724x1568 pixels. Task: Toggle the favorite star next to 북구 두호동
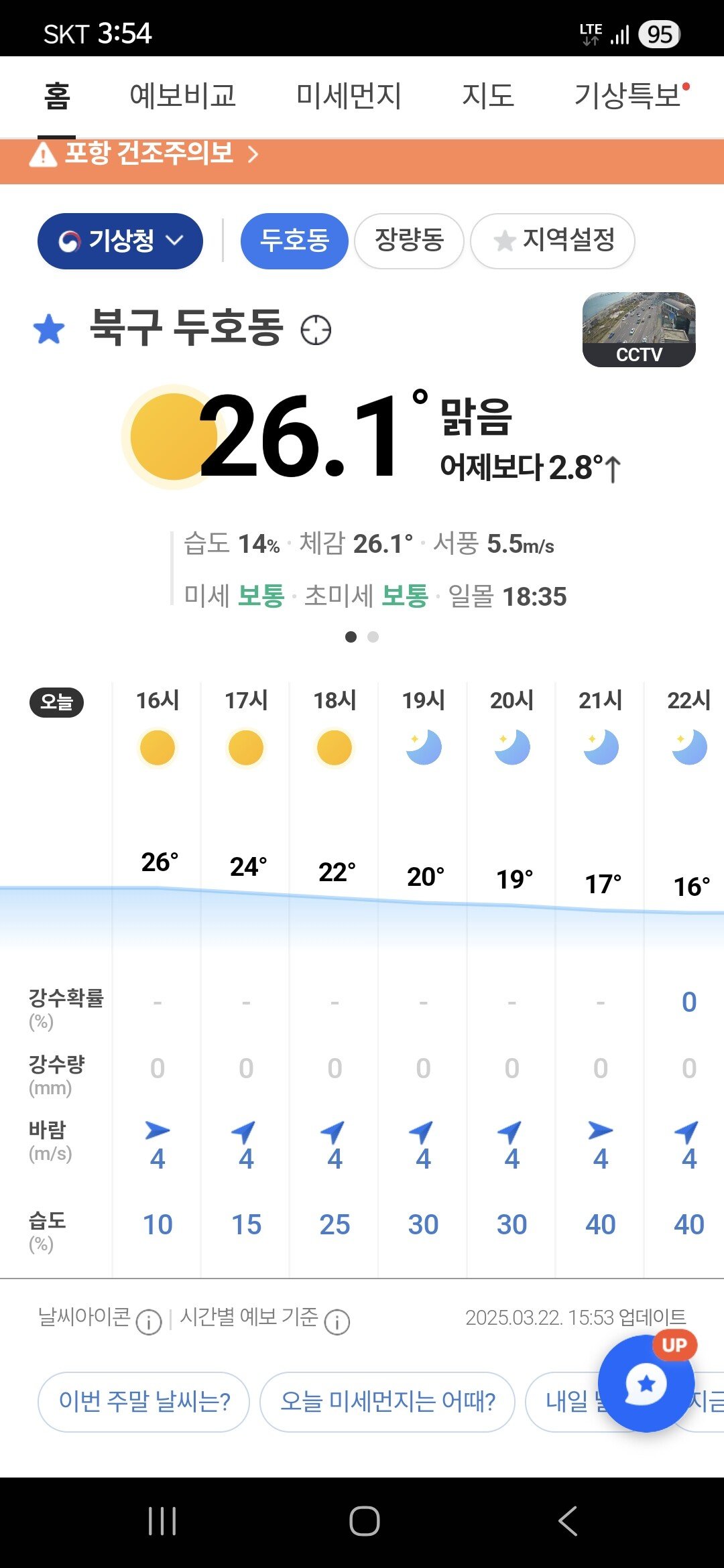48,328
